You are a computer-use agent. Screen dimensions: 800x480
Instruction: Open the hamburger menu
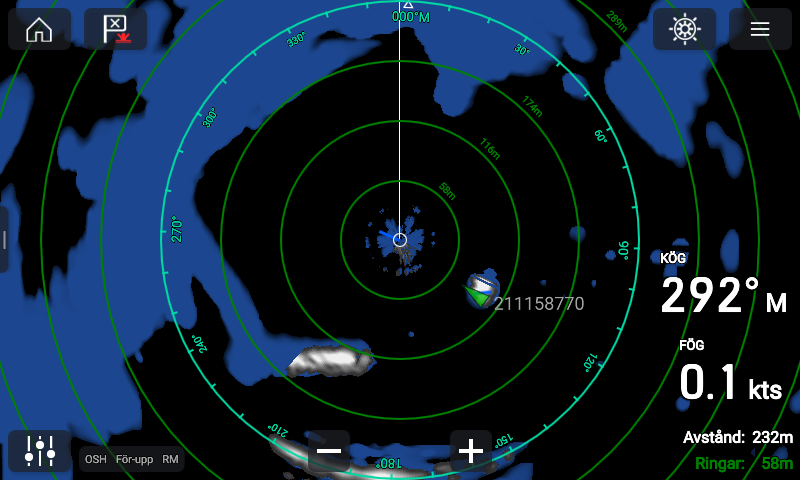(x=760, y=29)
